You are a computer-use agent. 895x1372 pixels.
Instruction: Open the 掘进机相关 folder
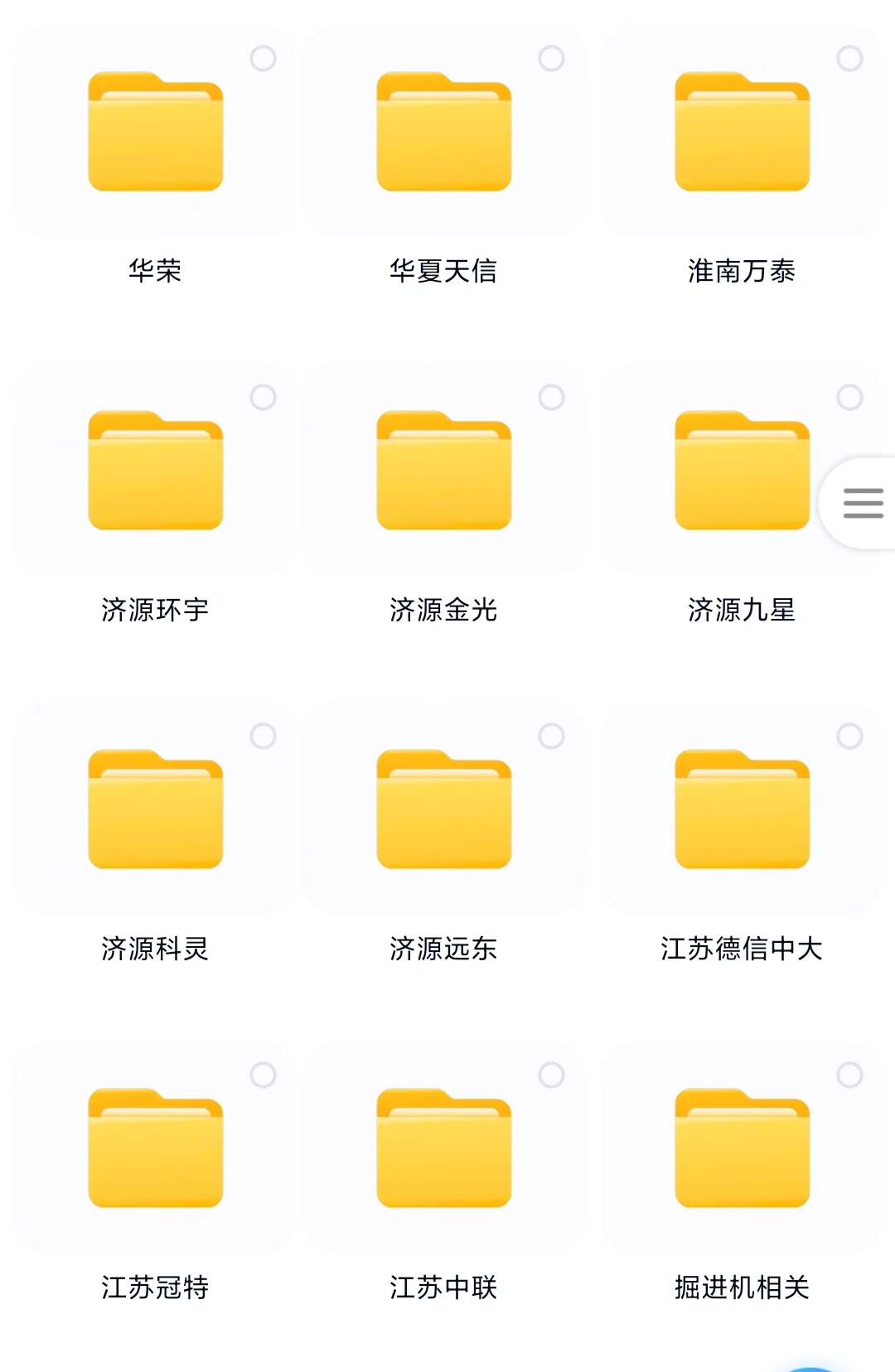(x=742, y=1148)
